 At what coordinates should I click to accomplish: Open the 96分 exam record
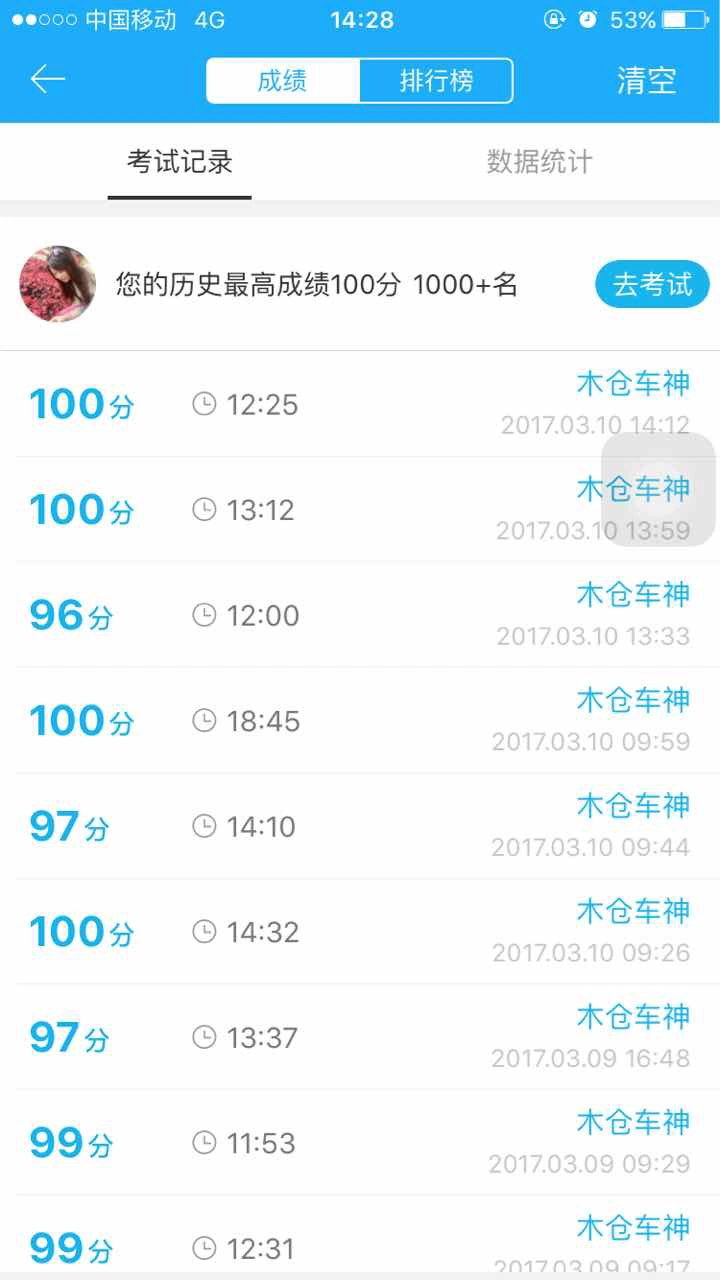pos(360,615)
